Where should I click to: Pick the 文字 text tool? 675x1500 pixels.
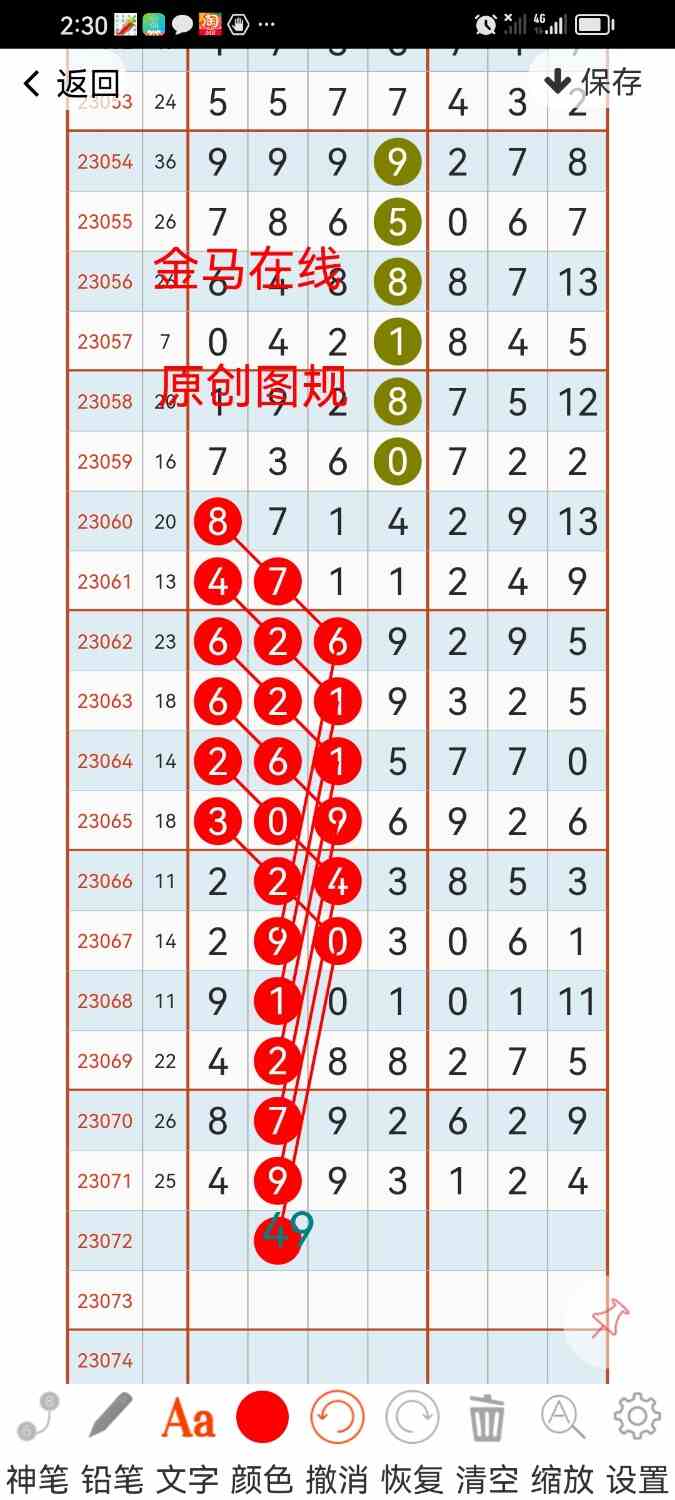click(188, 1440)
